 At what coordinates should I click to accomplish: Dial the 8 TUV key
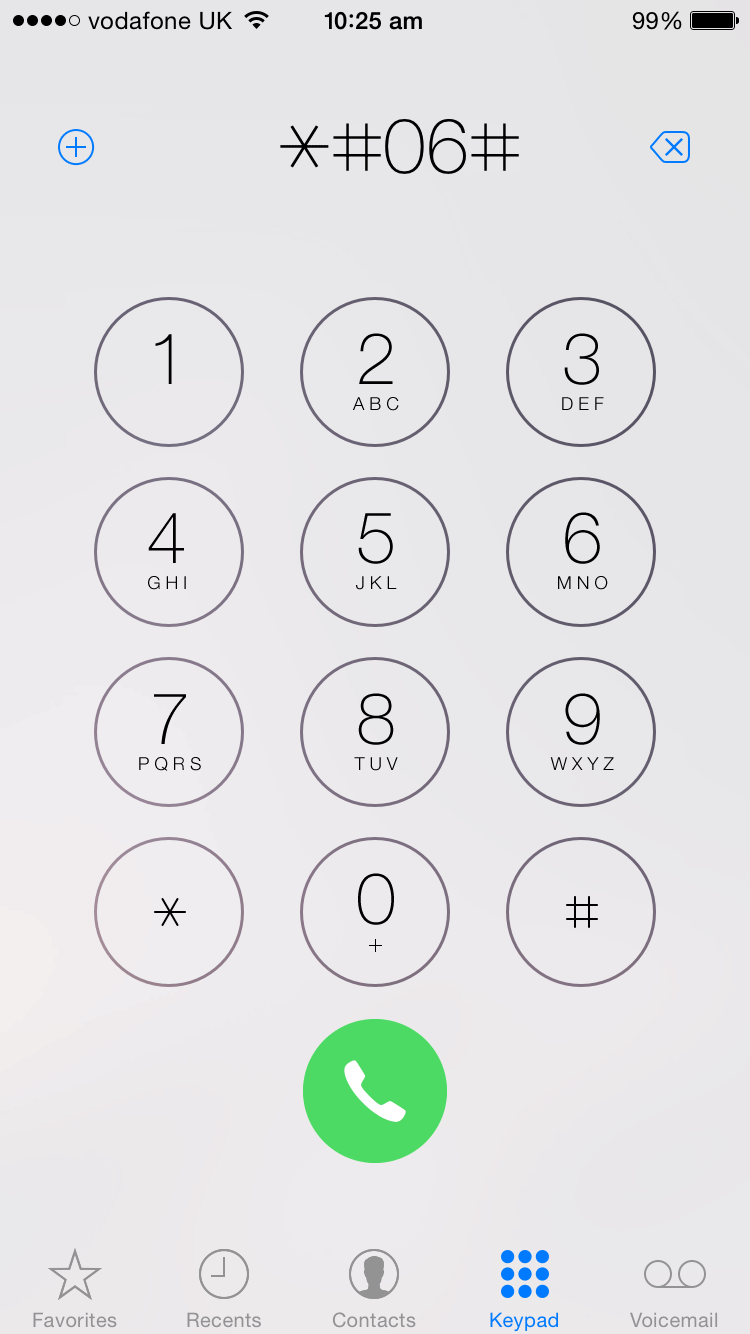point(375,732)
